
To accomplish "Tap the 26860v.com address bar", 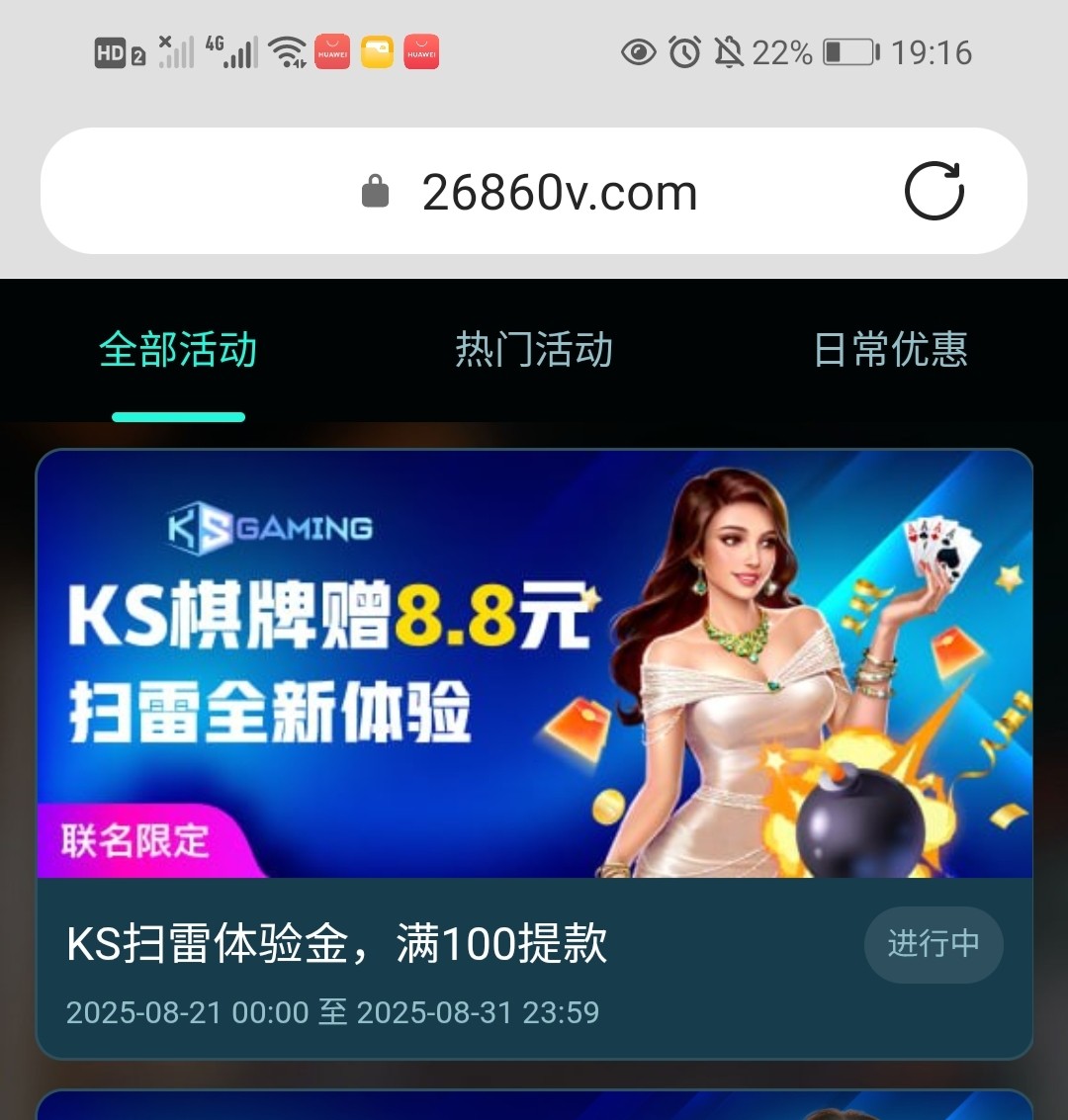I will click(x=559, y=190).
